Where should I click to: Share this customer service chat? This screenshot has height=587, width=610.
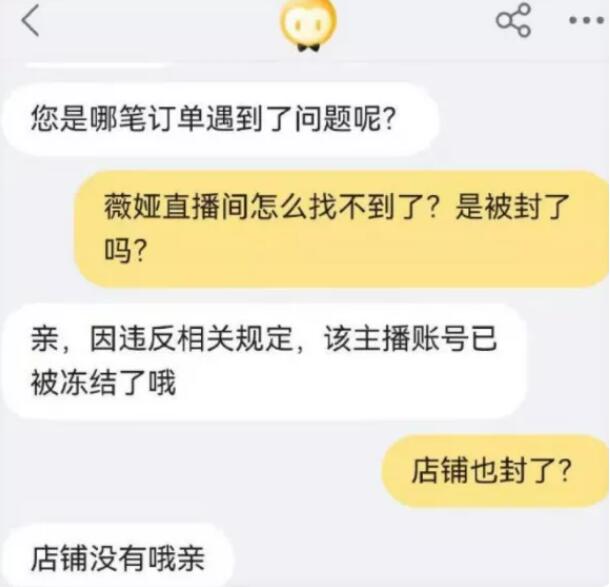click(x=514, y=21)
